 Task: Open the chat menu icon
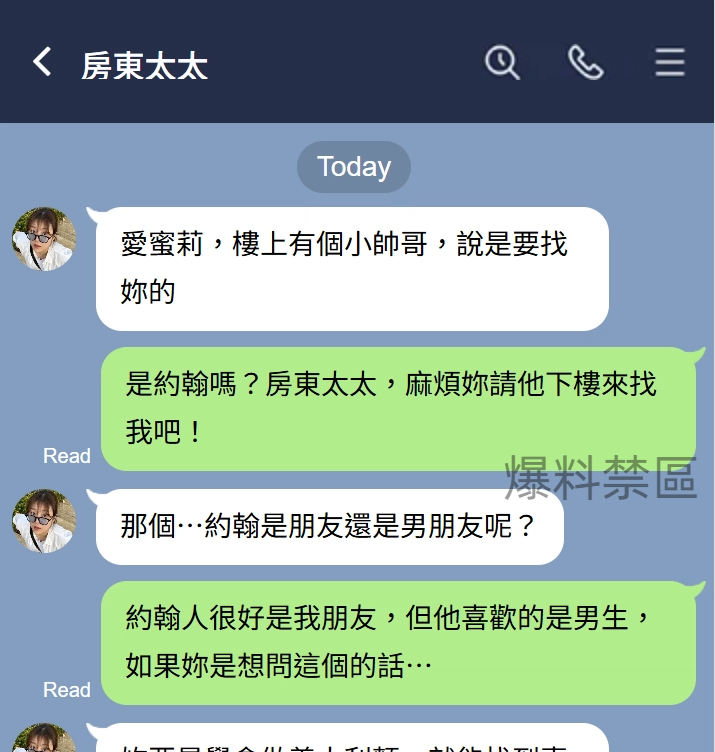[x=669, y=63]
